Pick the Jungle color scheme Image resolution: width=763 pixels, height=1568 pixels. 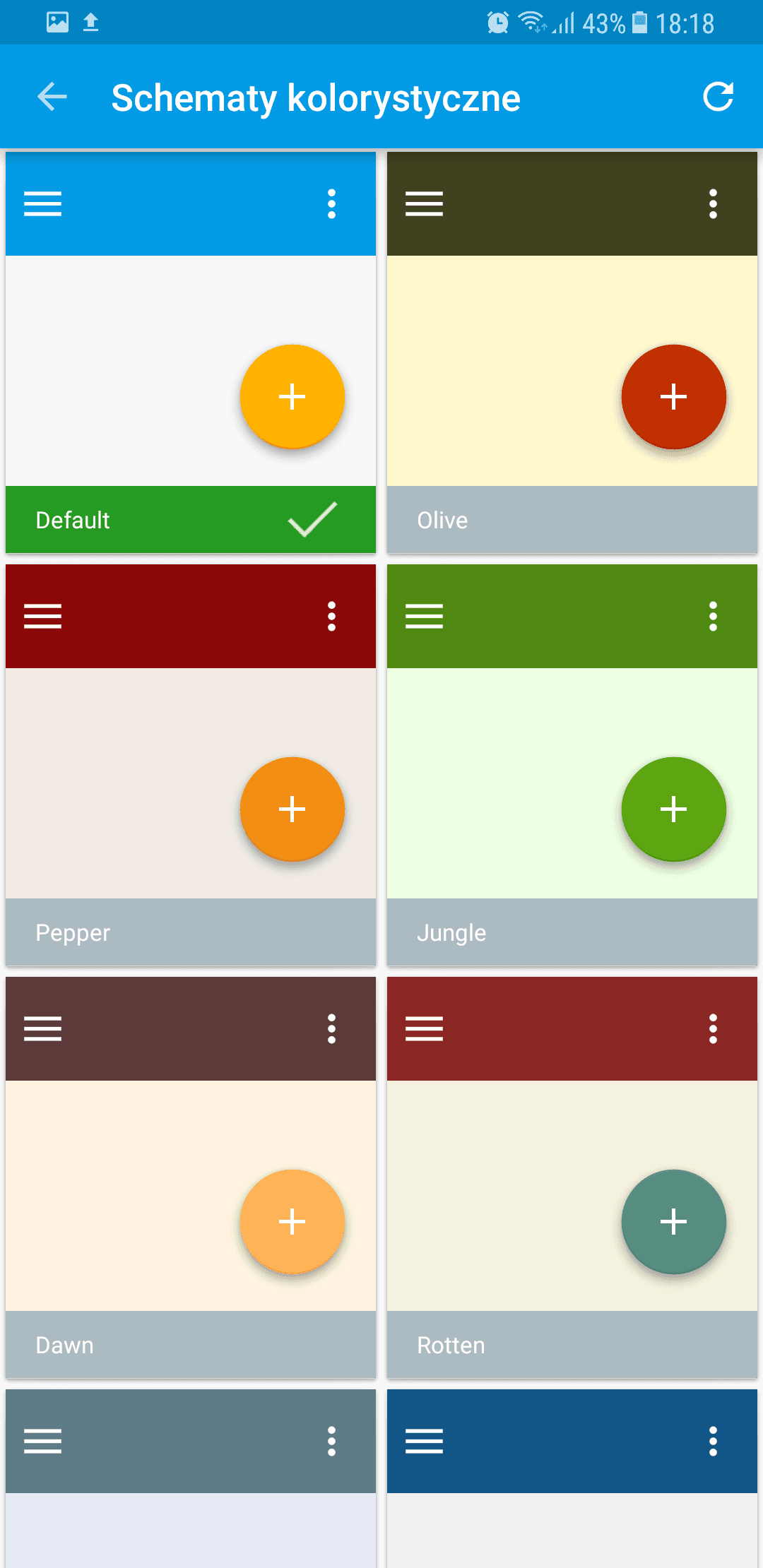tap(572, 765)
